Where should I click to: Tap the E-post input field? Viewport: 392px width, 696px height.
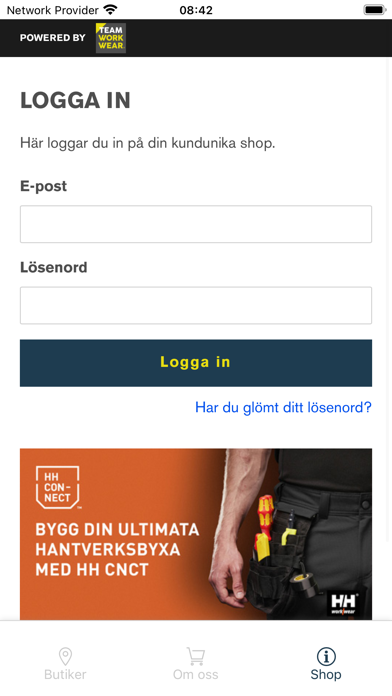pos(196,224)
